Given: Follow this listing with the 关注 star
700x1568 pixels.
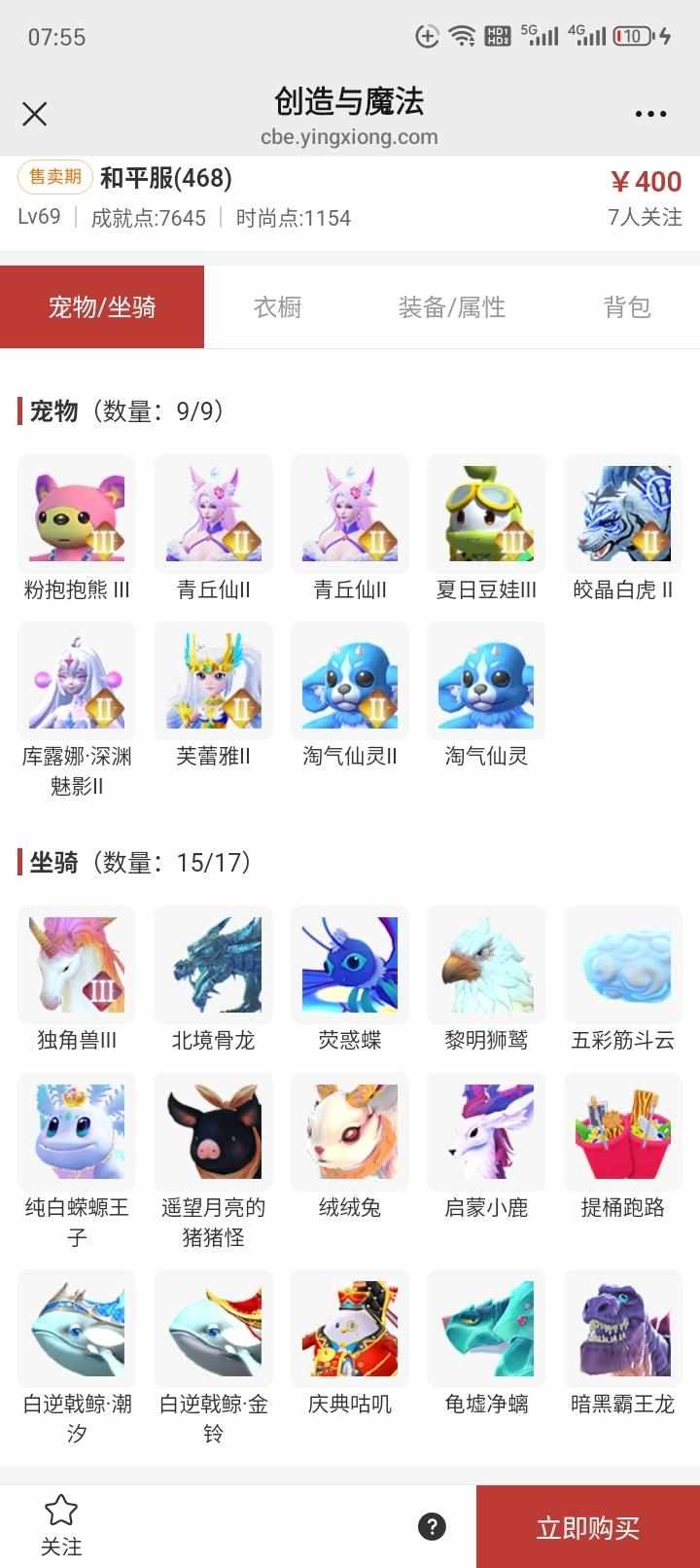Looking at the screenshot, I should [x=60, y=1524].
